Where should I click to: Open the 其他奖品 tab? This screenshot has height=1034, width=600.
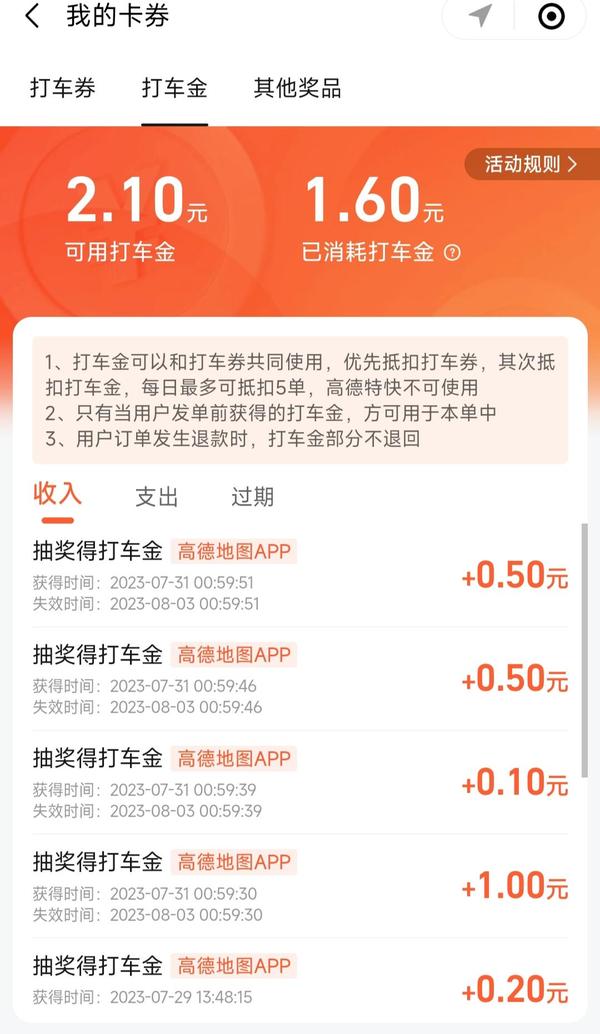click(x=298, y=88)
